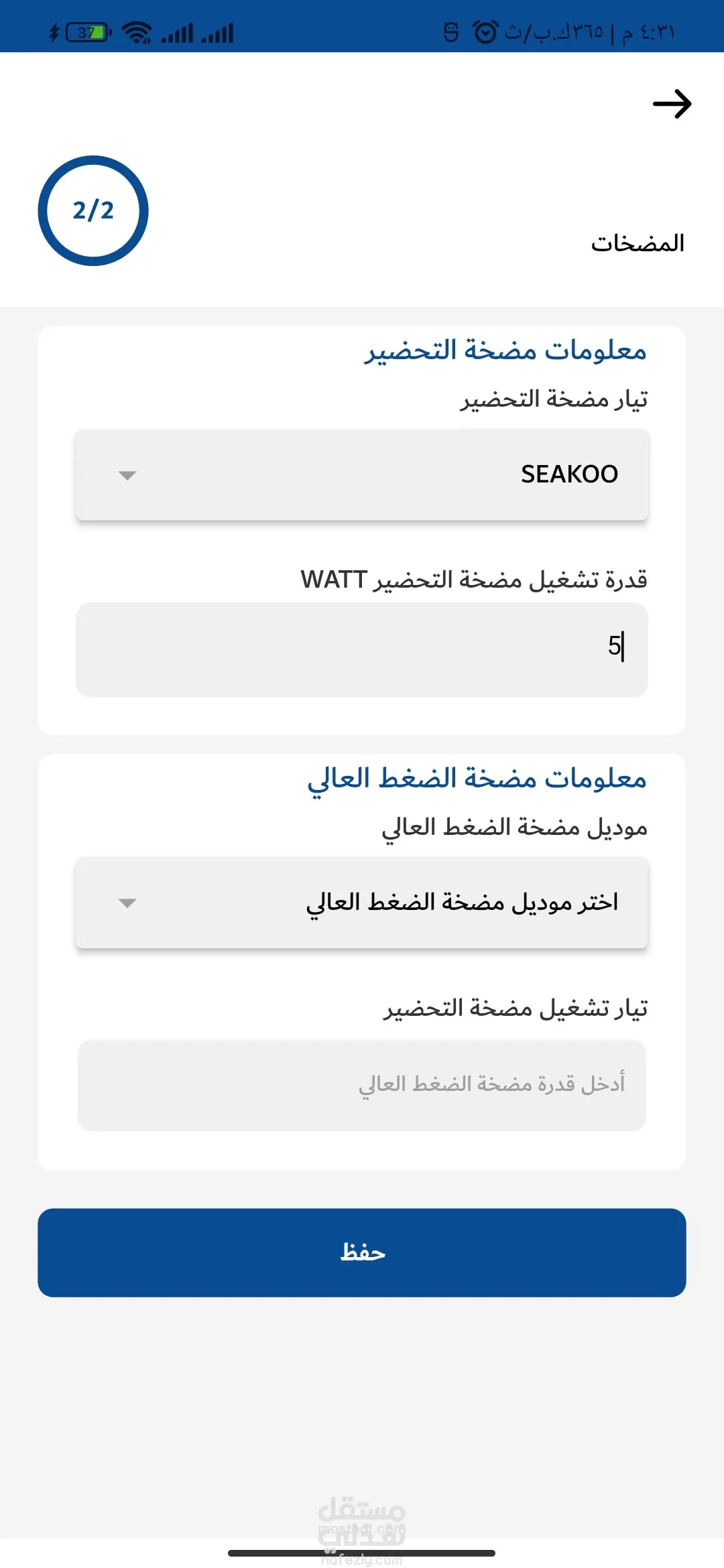This screenshot has height=1568, width=724.
Task: Focus the high pressure pump power field
Action: tap(362, 1085)
